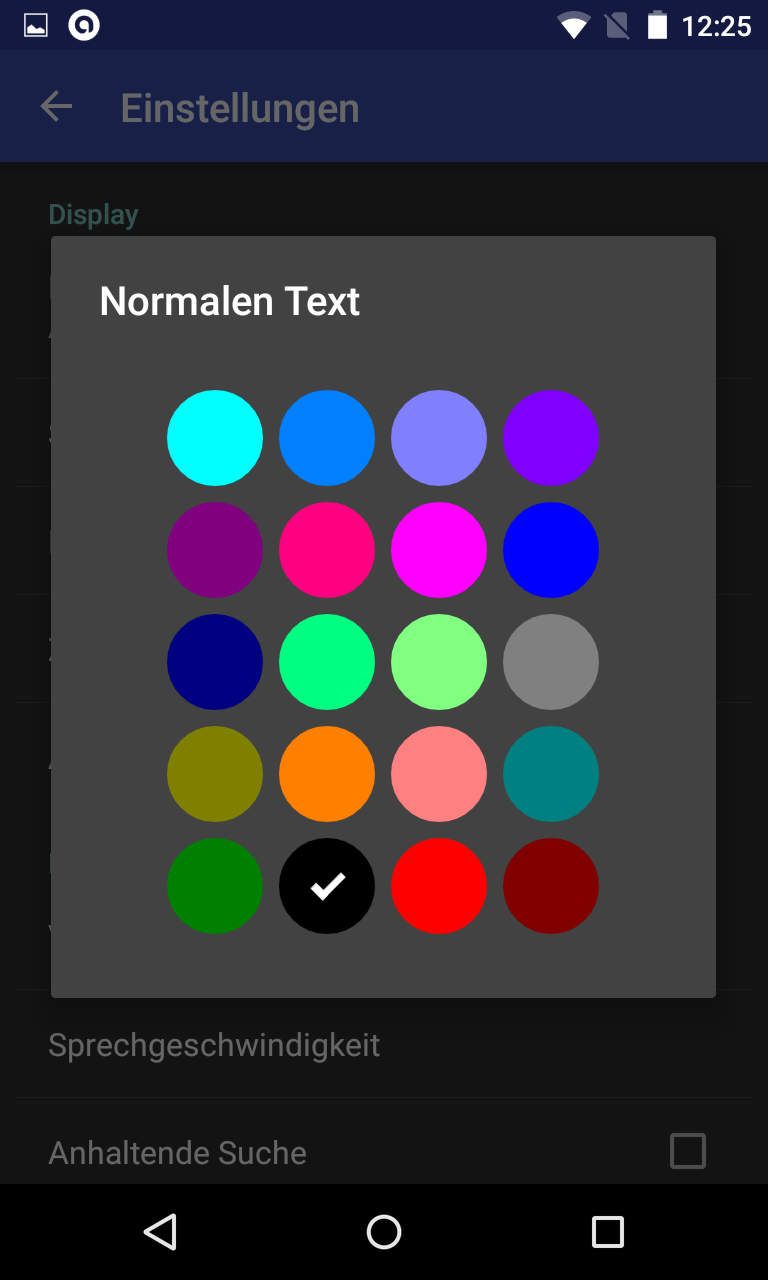Select the violet color swatch

point(551,438)
